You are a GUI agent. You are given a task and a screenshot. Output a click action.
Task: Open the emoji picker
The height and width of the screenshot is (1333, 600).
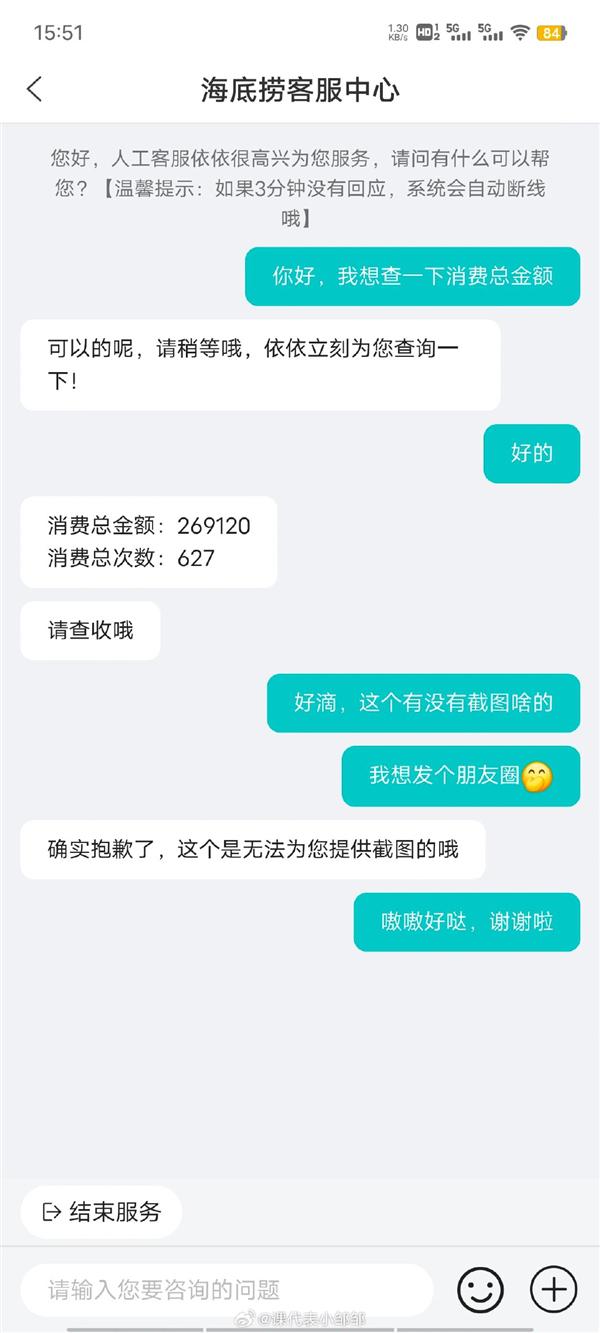click(x=480, y=1289)
